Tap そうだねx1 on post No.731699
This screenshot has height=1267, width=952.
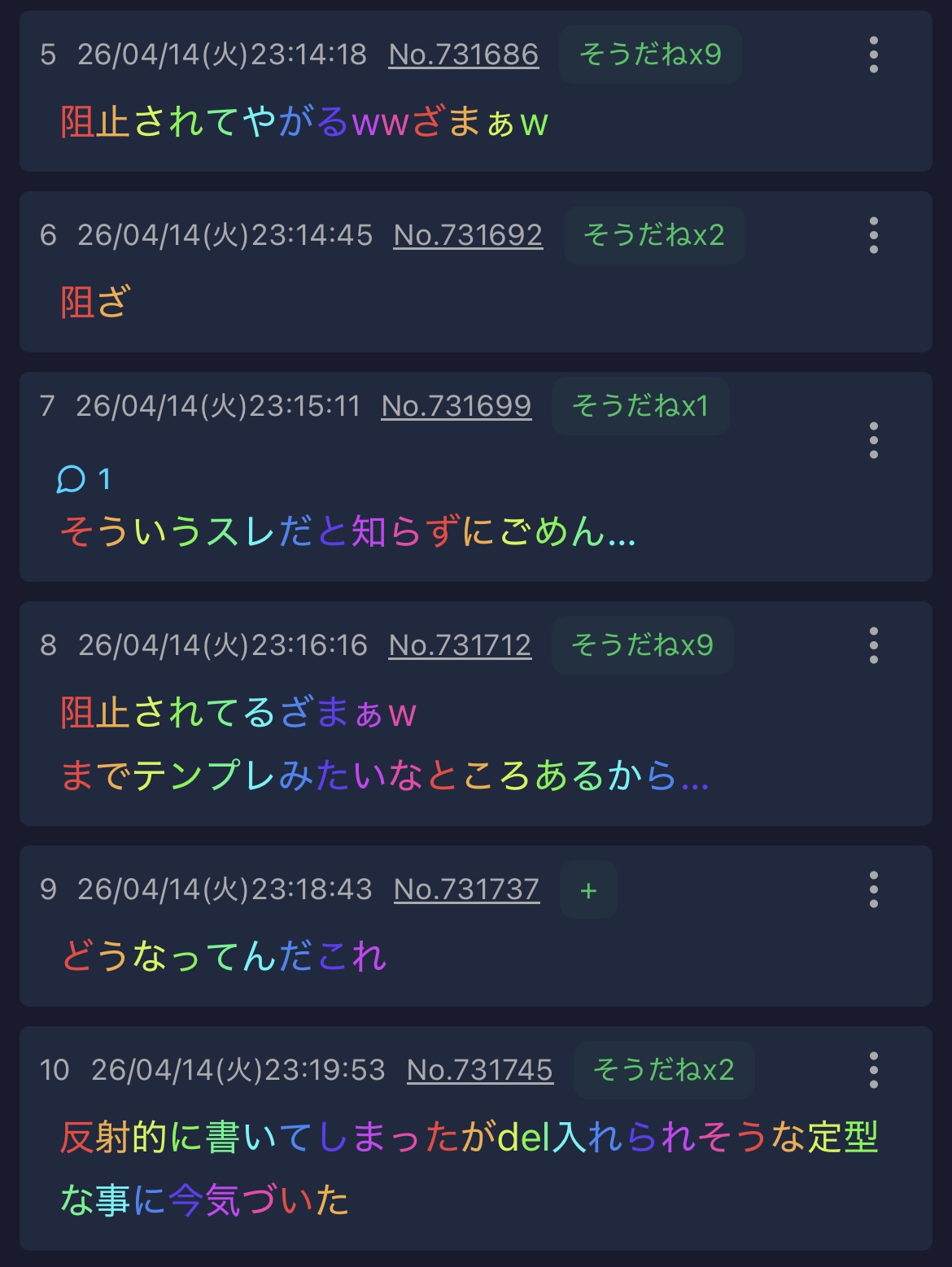pos(640,405)
